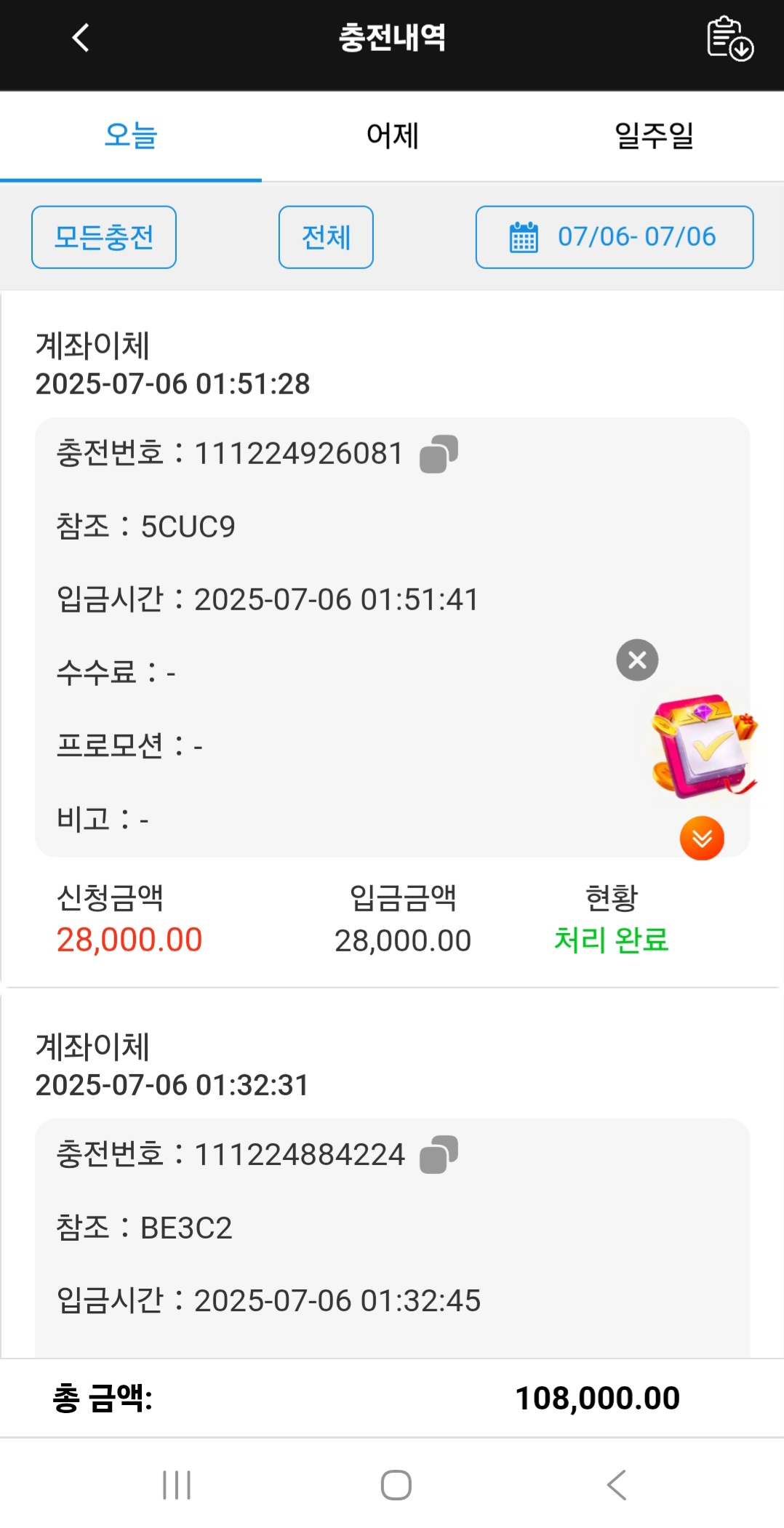Viewport: 784px width, 1528px height.
Task: Switch to the 어제 tab
Action: [392, 136]
